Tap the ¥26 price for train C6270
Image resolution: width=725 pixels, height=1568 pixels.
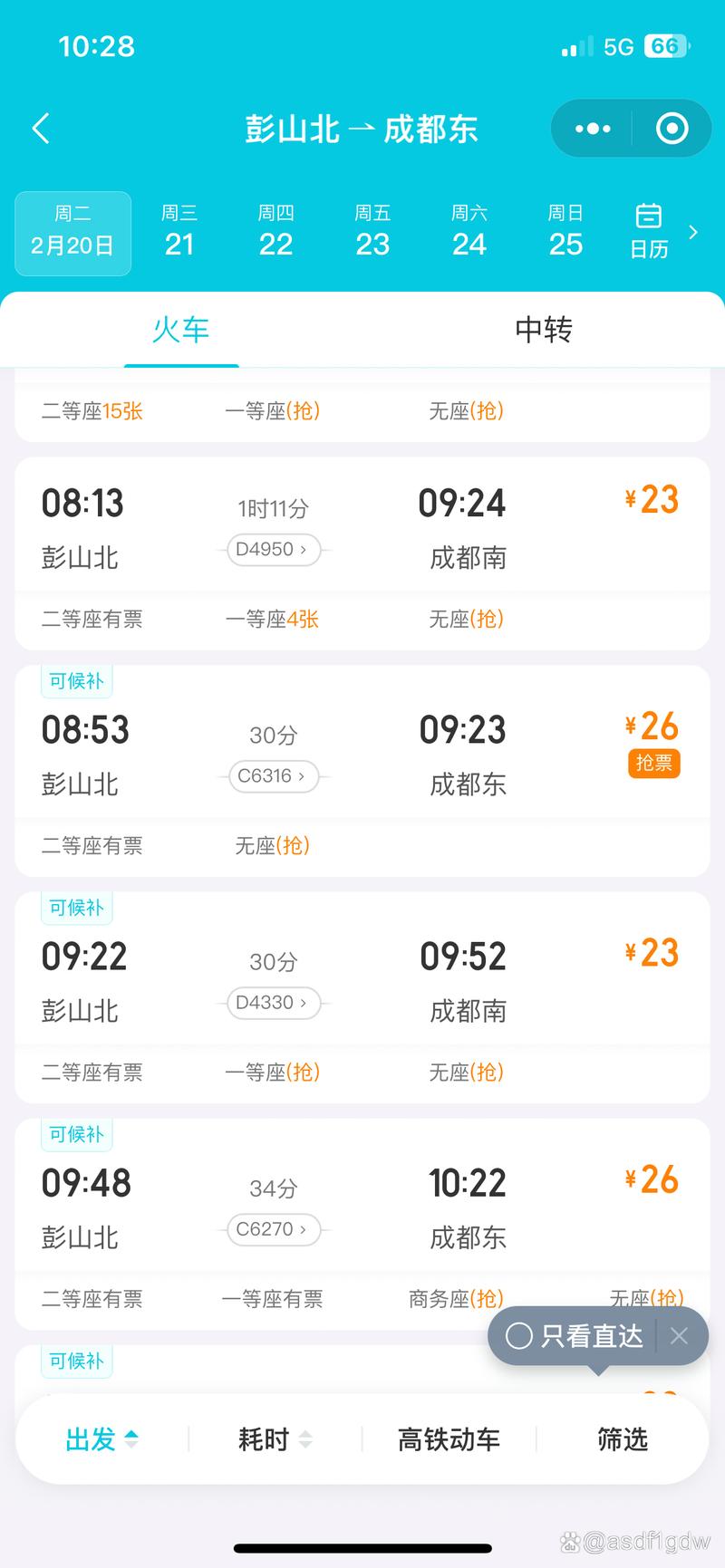[651, 1179]
